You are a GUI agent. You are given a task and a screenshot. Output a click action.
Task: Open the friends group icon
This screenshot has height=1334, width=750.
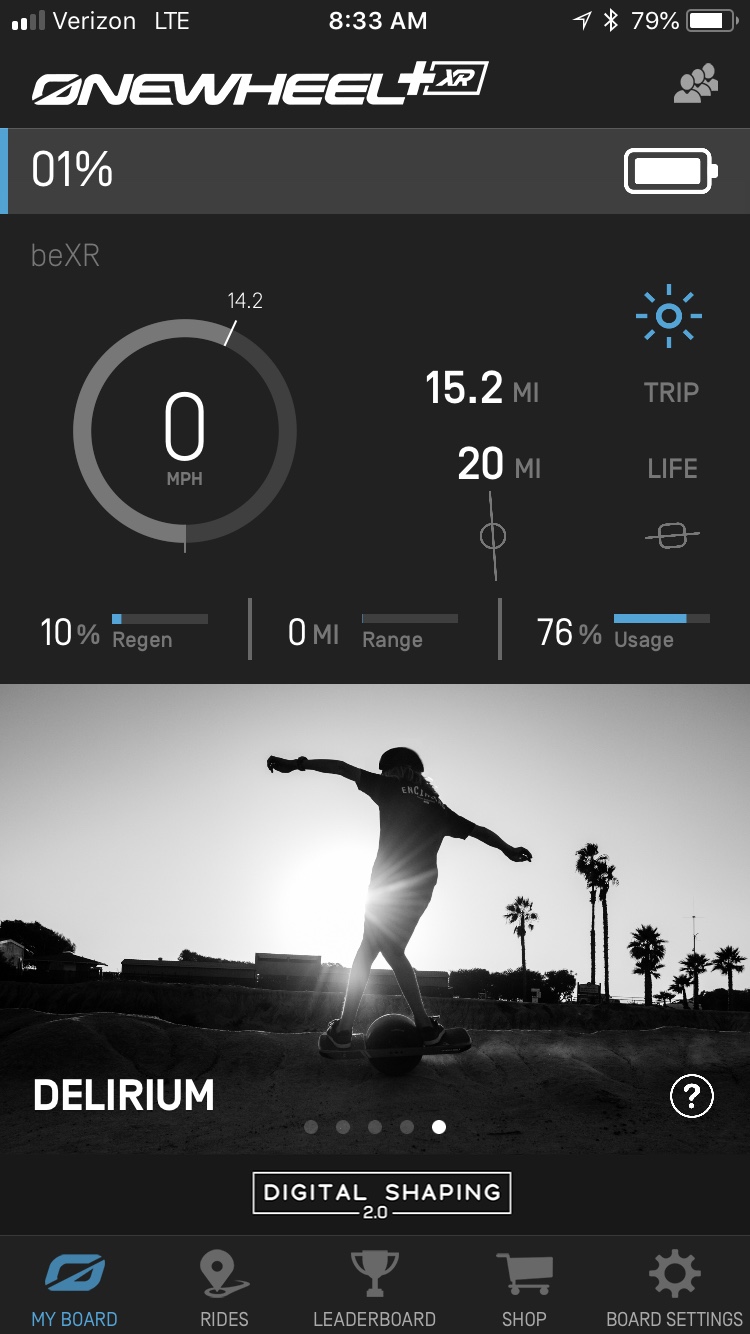click(696, 84)
